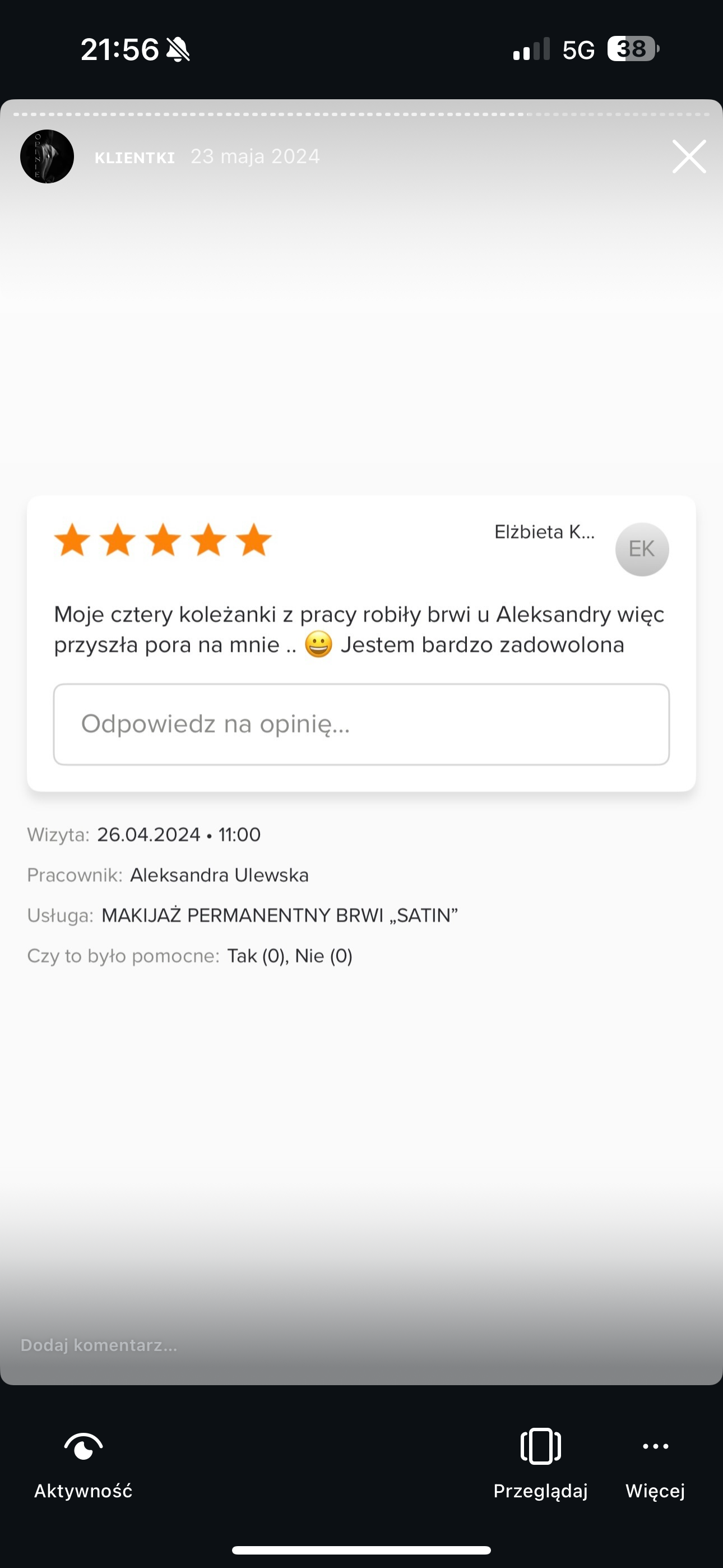Image resolution: width=723 pixels, height=1568 pixels.
Task: Open the Aktywność viewers list
Action: (x=83, y=1463)
